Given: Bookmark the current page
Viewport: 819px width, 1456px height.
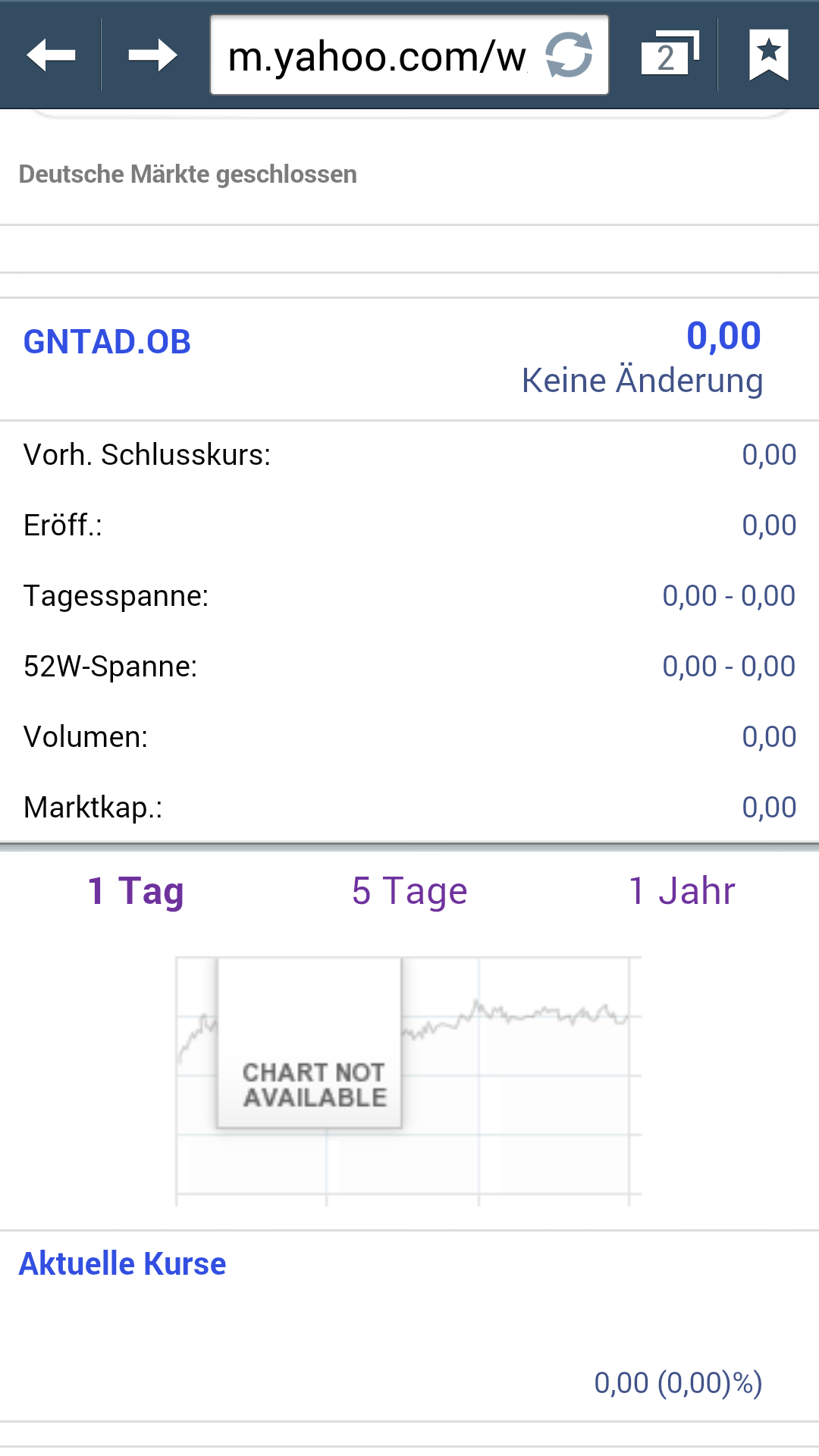Looking at the screenshot, I should [x=768, y=55].
